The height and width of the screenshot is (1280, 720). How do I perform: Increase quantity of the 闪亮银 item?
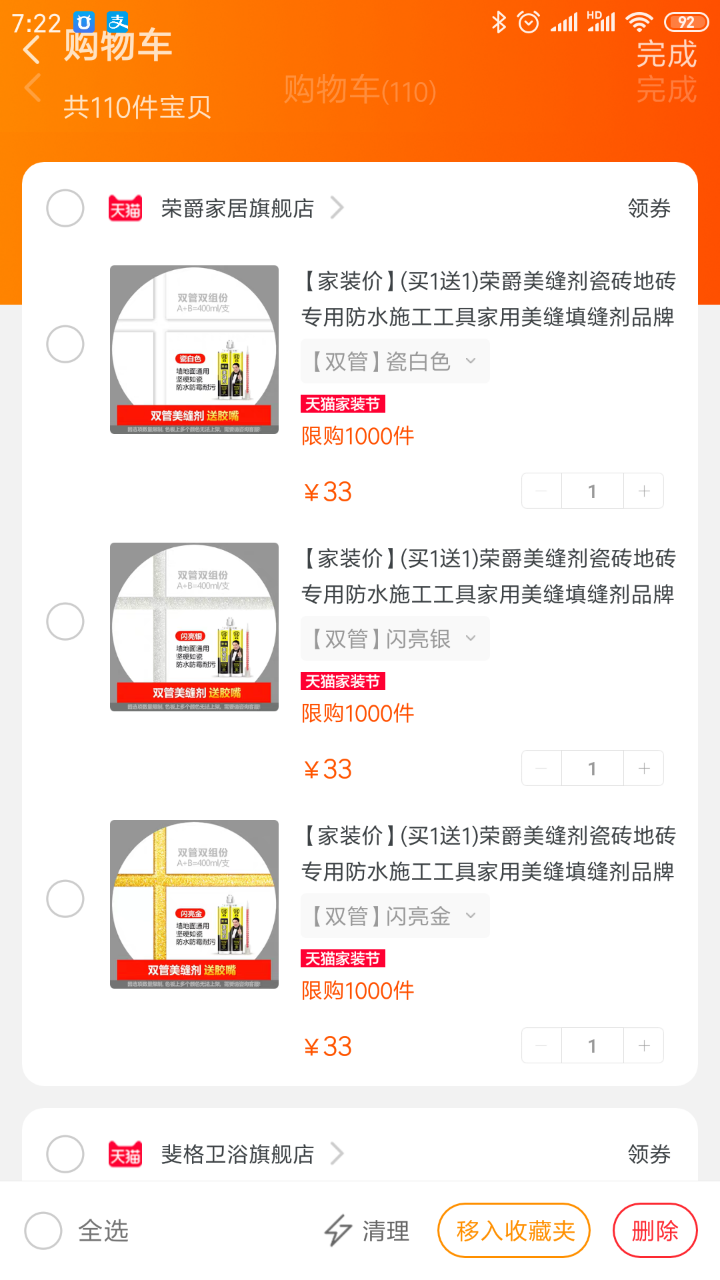pyautogui.click(x=644, y=768)
